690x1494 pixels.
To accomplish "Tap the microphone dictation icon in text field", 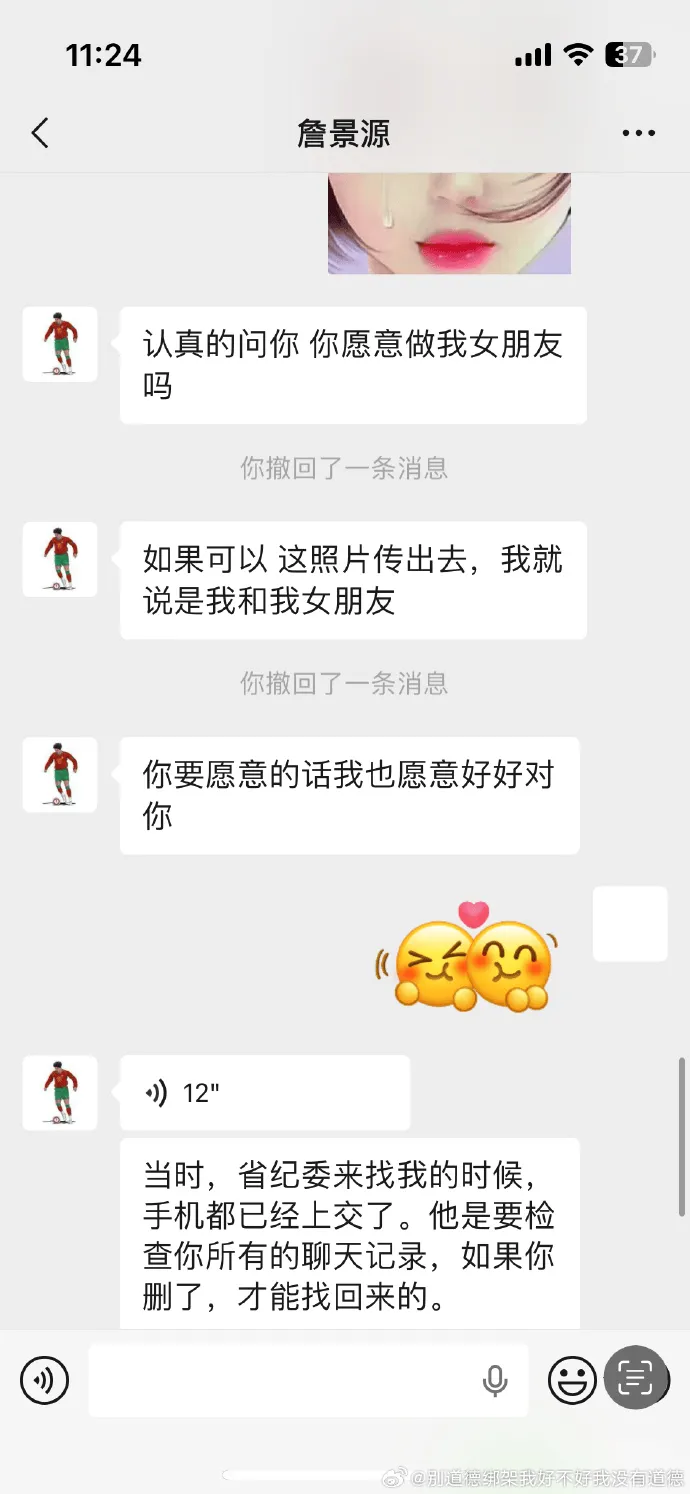I will coord(494,1381).
